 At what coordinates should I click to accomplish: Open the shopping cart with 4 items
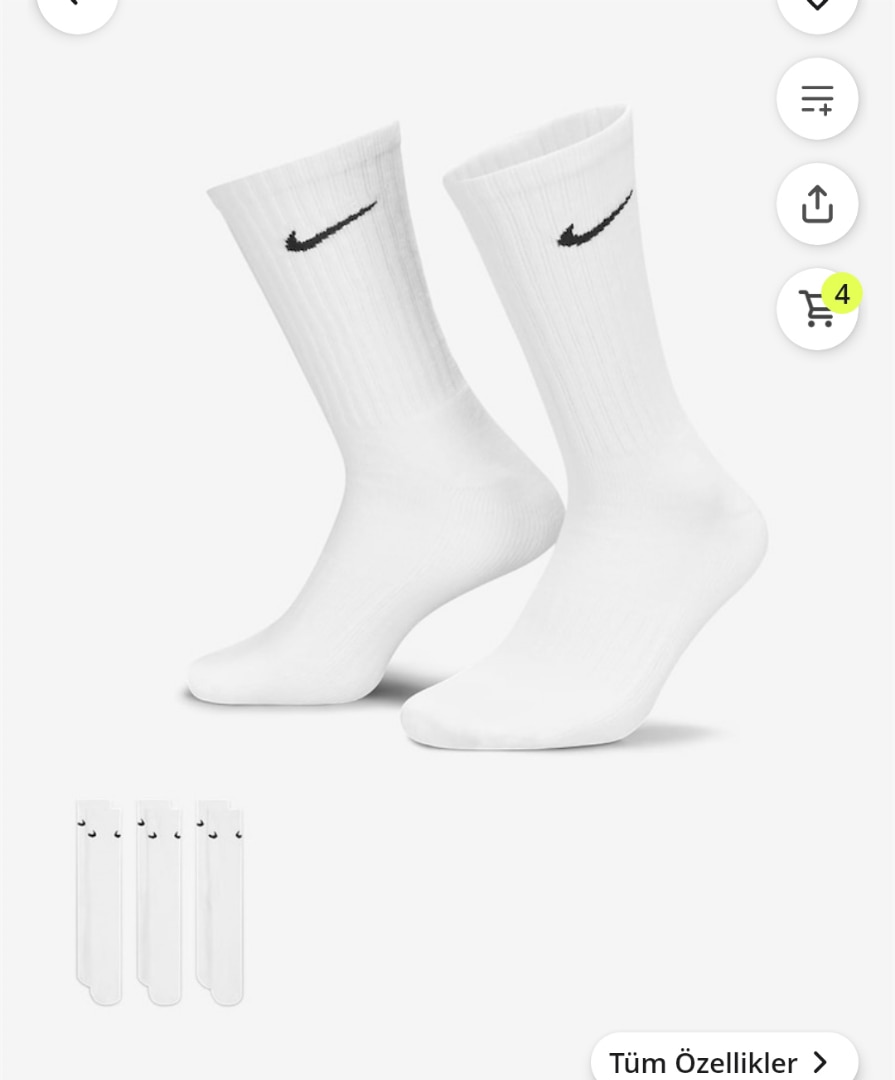tap(815, 309)
